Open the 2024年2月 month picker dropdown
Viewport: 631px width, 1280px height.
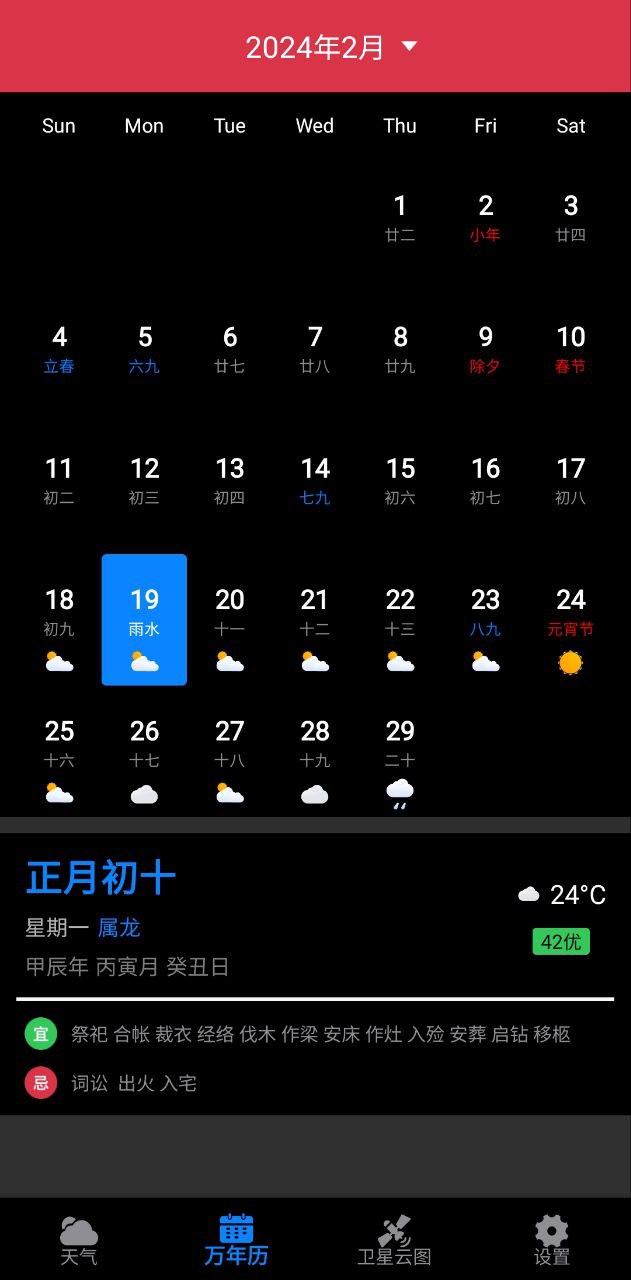331,47
